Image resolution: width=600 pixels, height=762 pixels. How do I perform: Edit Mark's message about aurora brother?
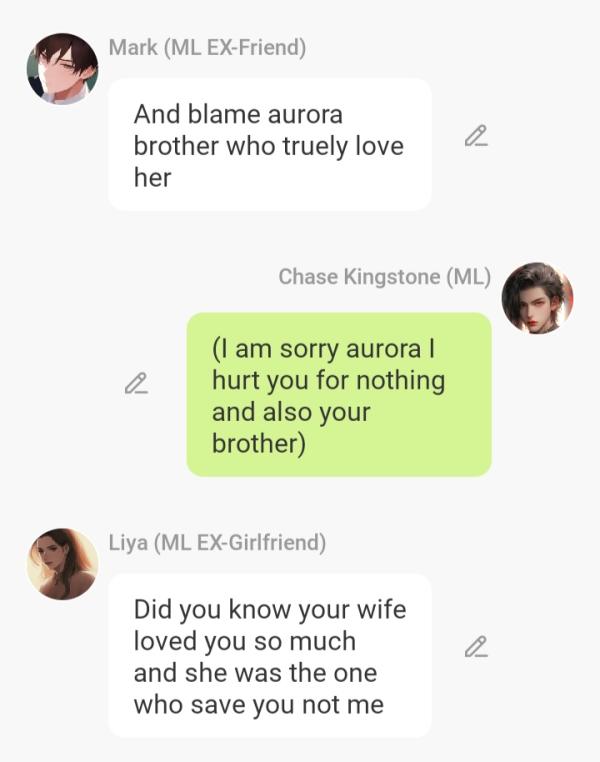(x=476, y=137)
